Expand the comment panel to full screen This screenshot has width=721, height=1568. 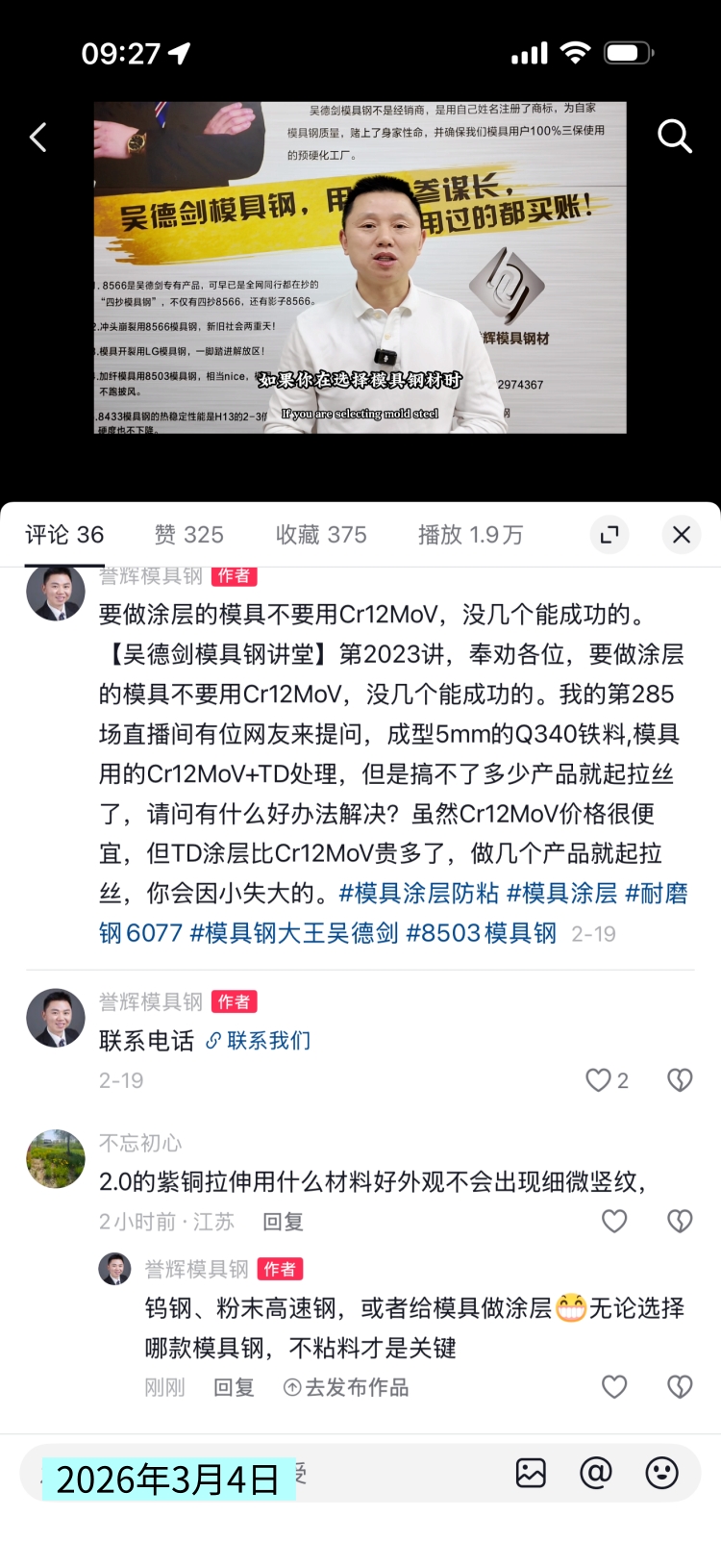point(609,535)
